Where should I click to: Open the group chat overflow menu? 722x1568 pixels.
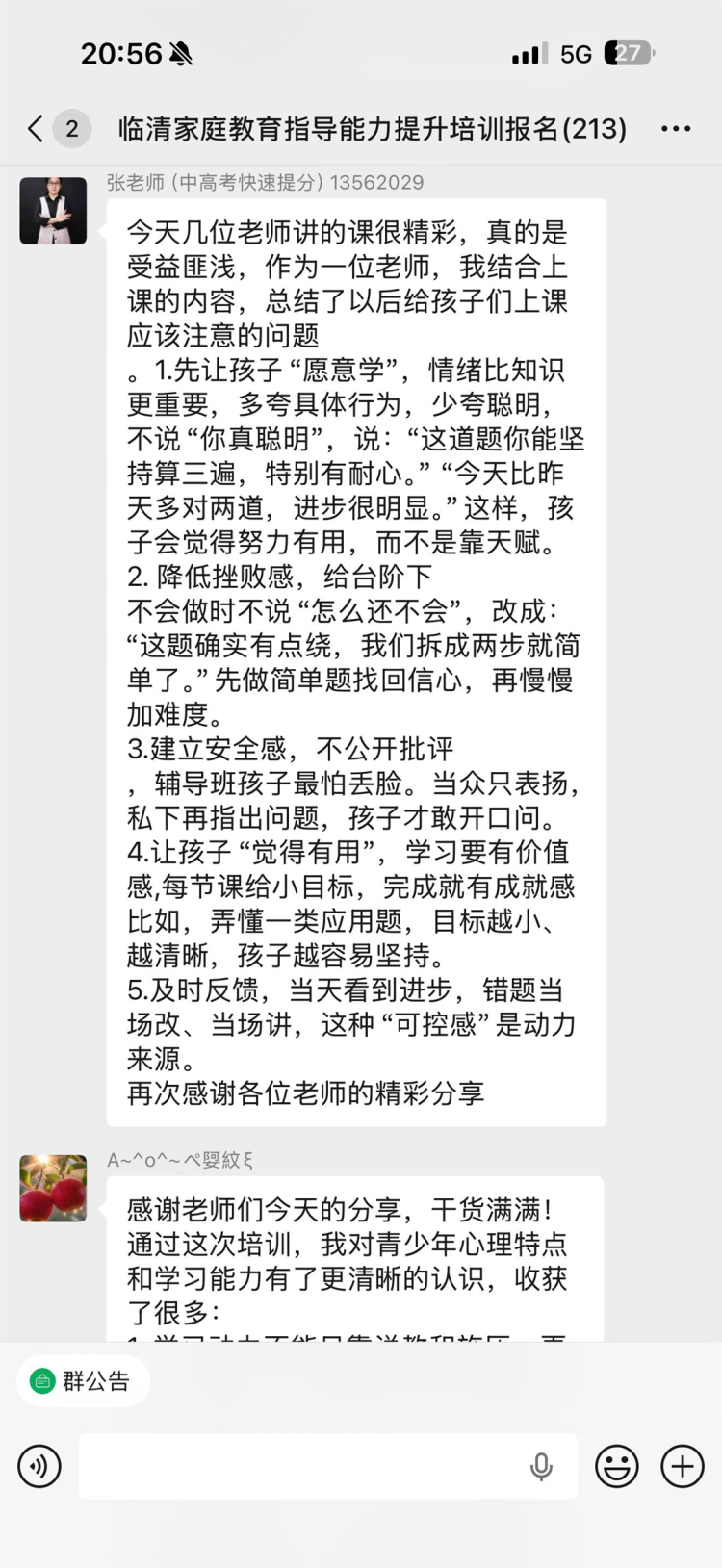click(675, 128)
